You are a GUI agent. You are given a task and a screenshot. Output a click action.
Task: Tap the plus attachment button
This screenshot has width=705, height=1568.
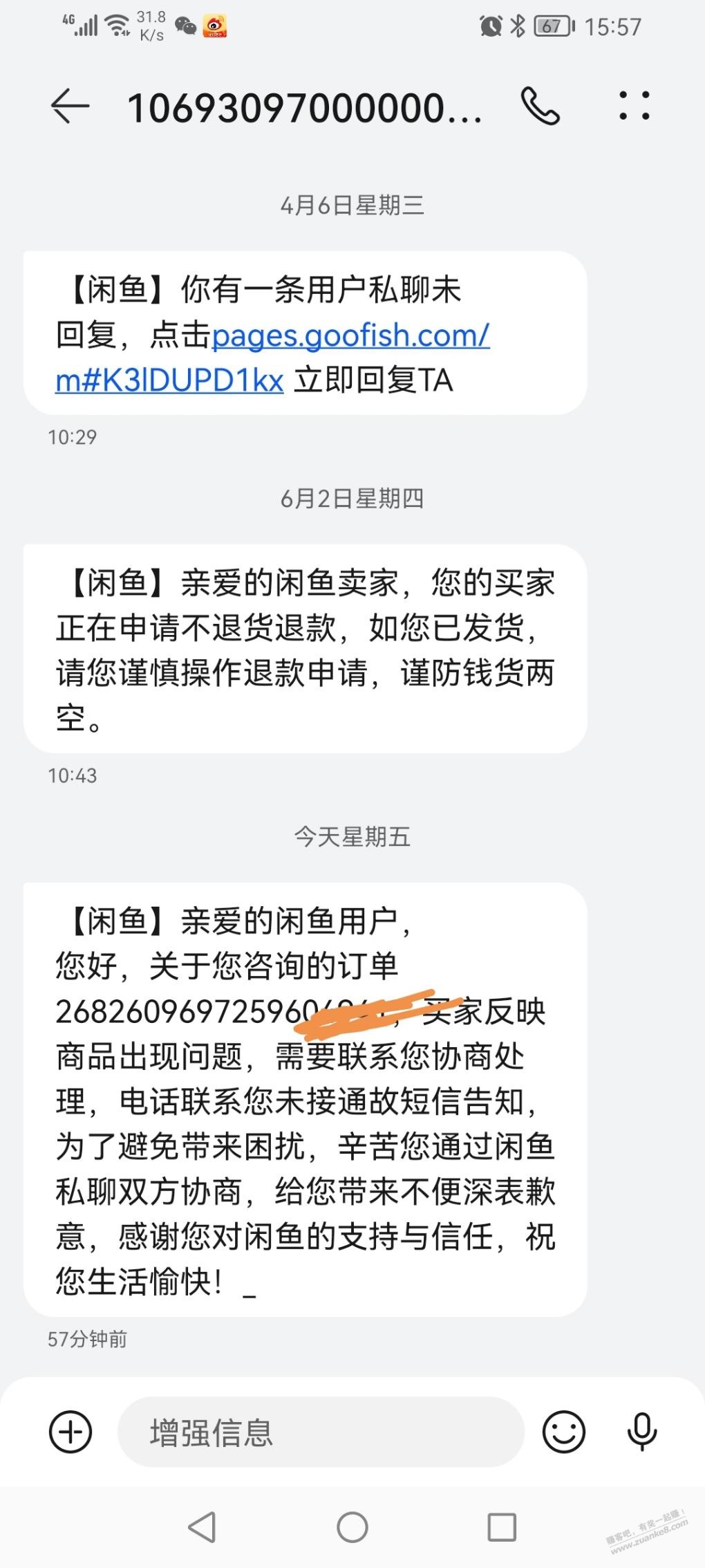click(70, 1431)
